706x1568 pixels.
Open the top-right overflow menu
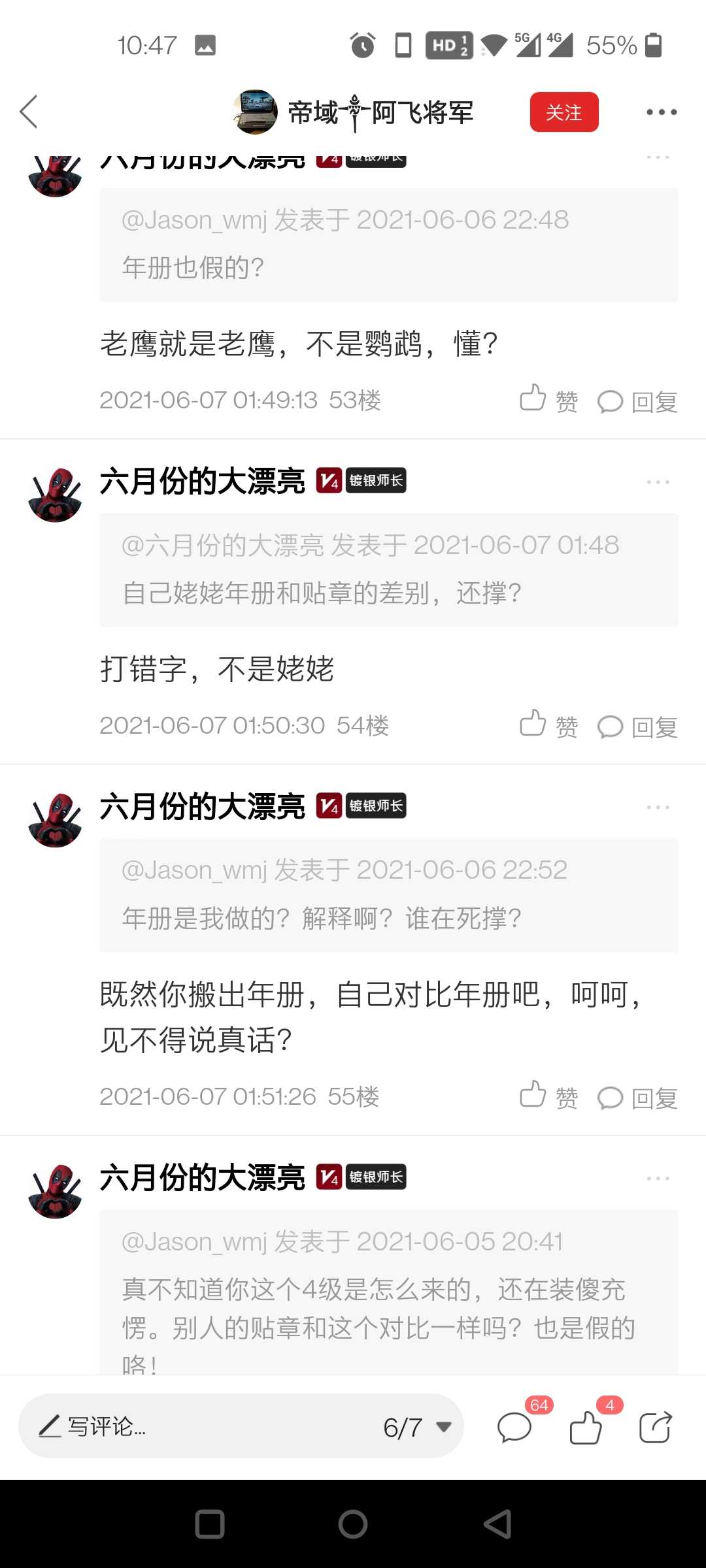pos(661,112)
